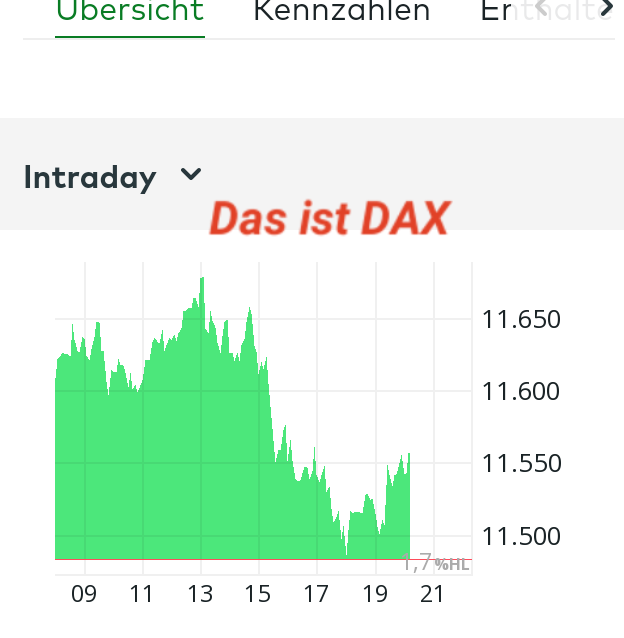Select the Übersicht tab
624x638 pixels.
[x=130, y=12]
